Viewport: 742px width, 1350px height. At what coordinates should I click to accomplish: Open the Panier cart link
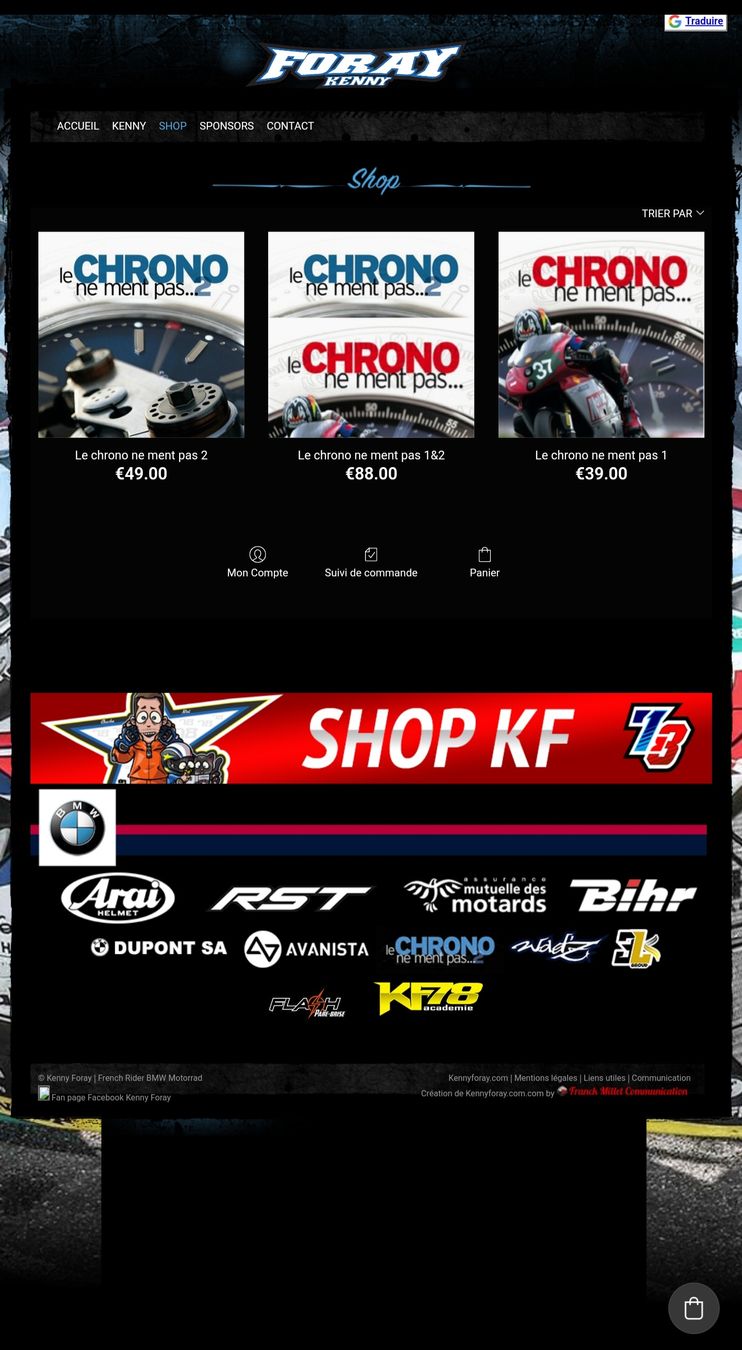tap(485, 562)
